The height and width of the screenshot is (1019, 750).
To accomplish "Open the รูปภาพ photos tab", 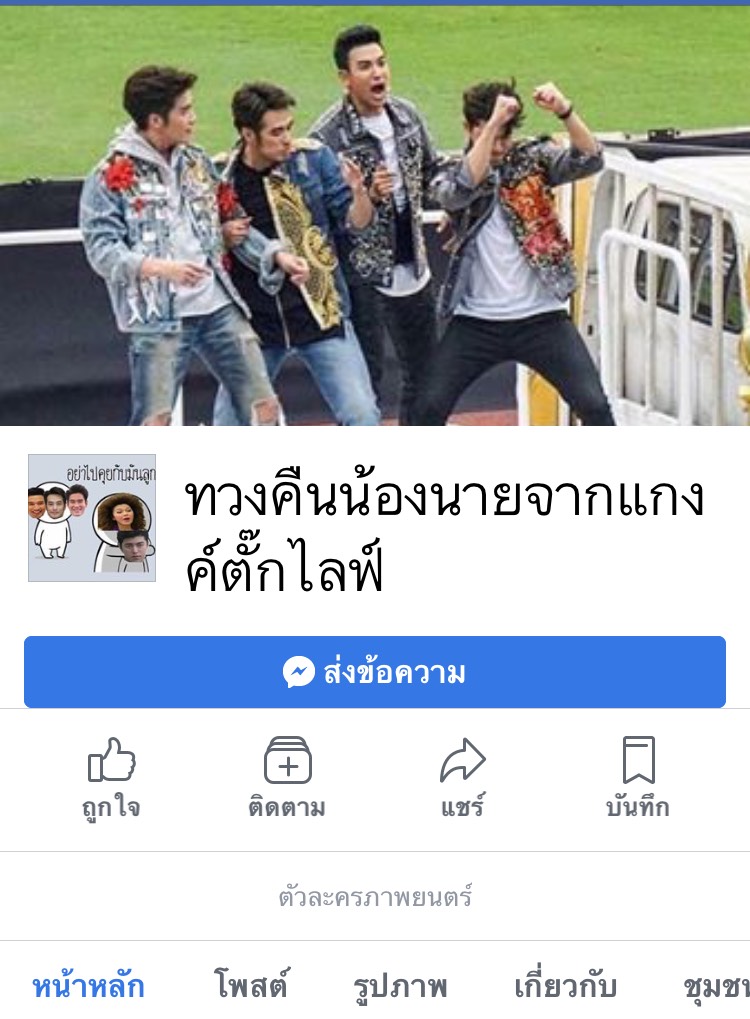I will (400, 987).
